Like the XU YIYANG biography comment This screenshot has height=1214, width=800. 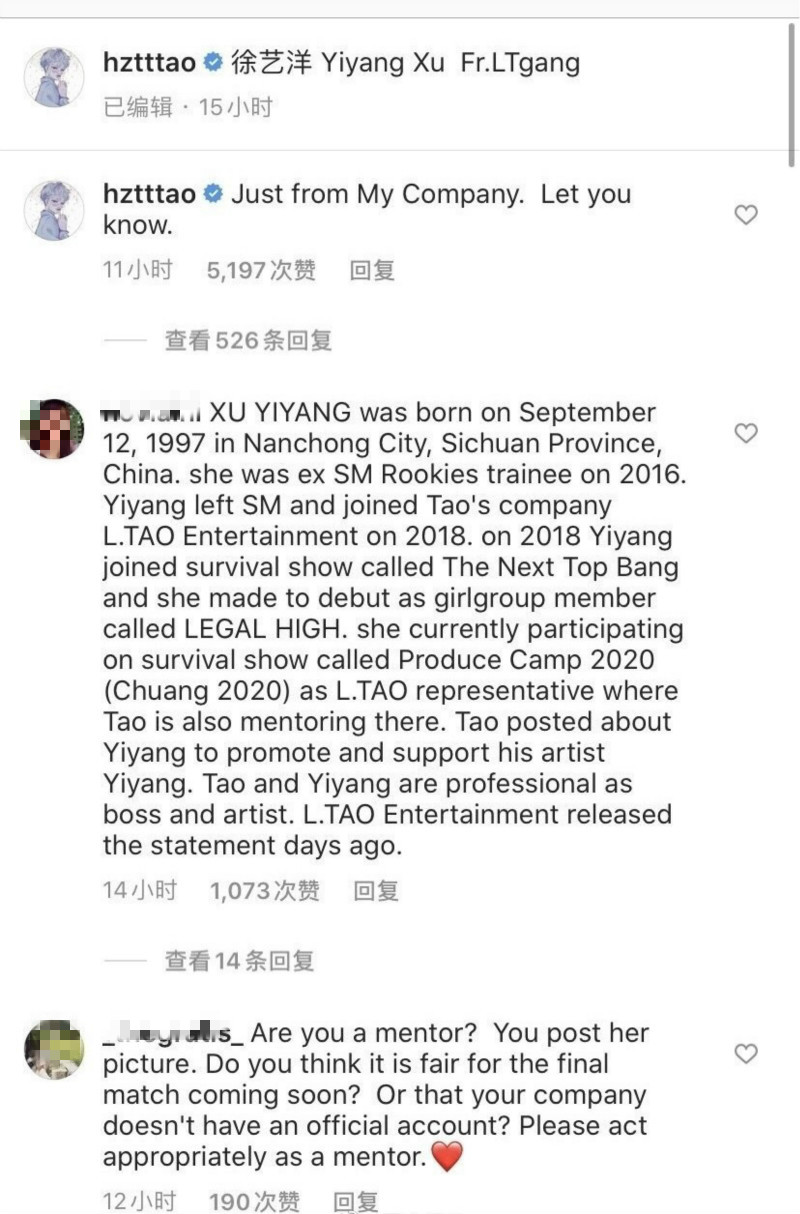click(746, 433)
